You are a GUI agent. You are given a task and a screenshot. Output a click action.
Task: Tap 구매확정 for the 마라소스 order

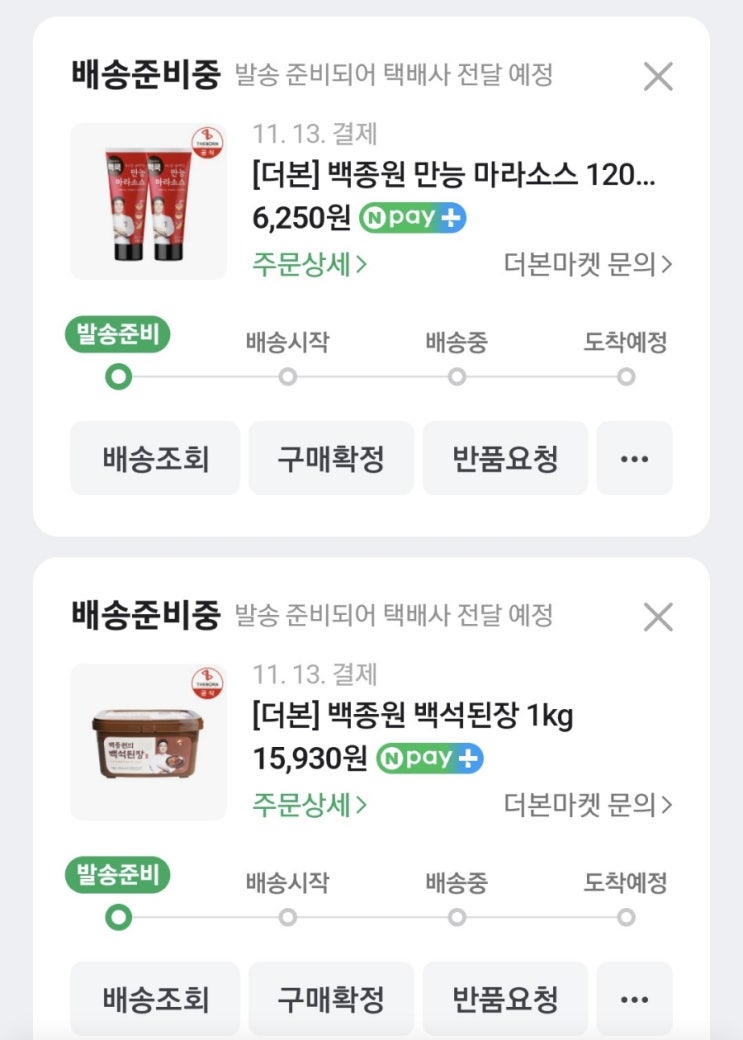pos(331,458)
